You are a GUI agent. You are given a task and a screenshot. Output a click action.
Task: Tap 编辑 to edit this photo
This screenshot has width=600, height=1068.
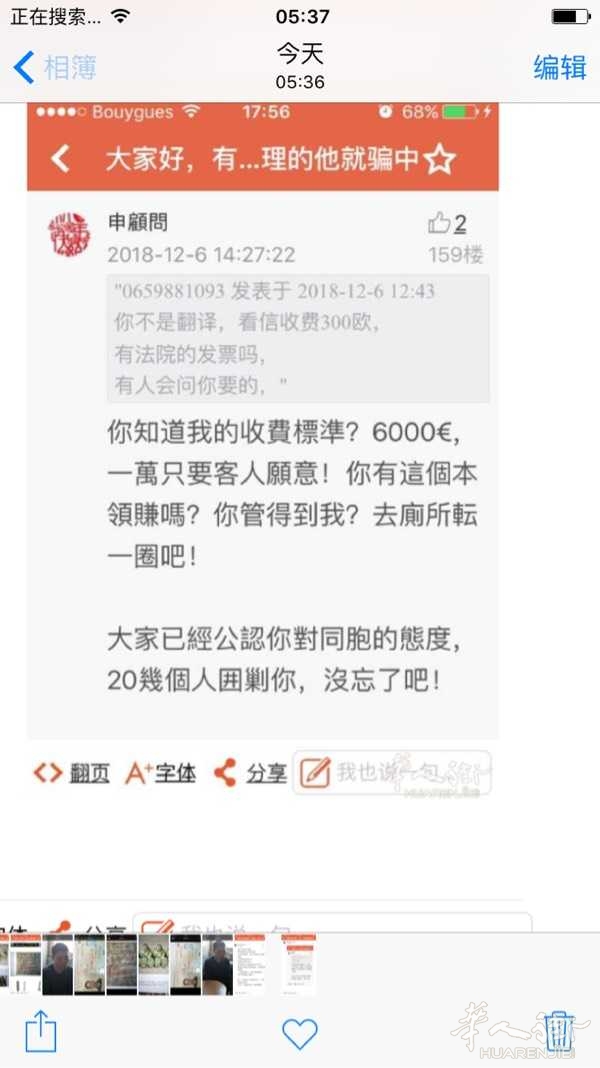[x=559, y=67]
